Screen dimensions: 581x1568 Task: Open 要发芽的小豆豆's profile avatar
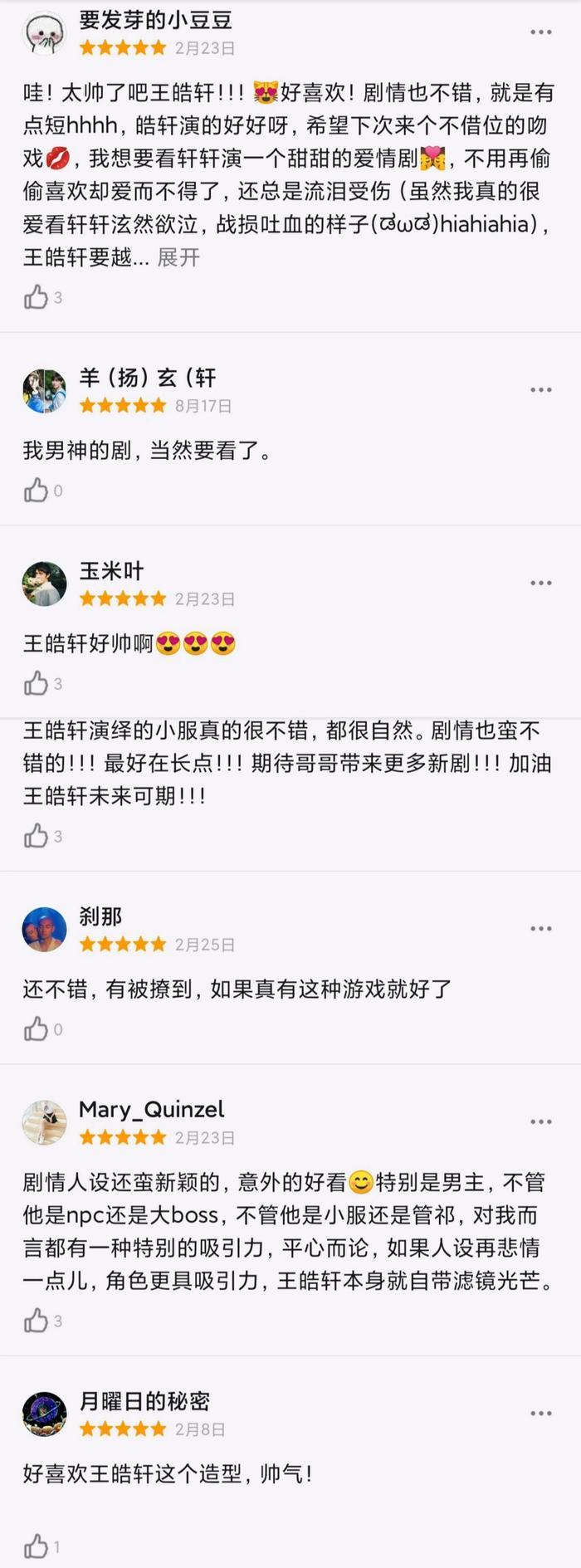coord(44,33)
